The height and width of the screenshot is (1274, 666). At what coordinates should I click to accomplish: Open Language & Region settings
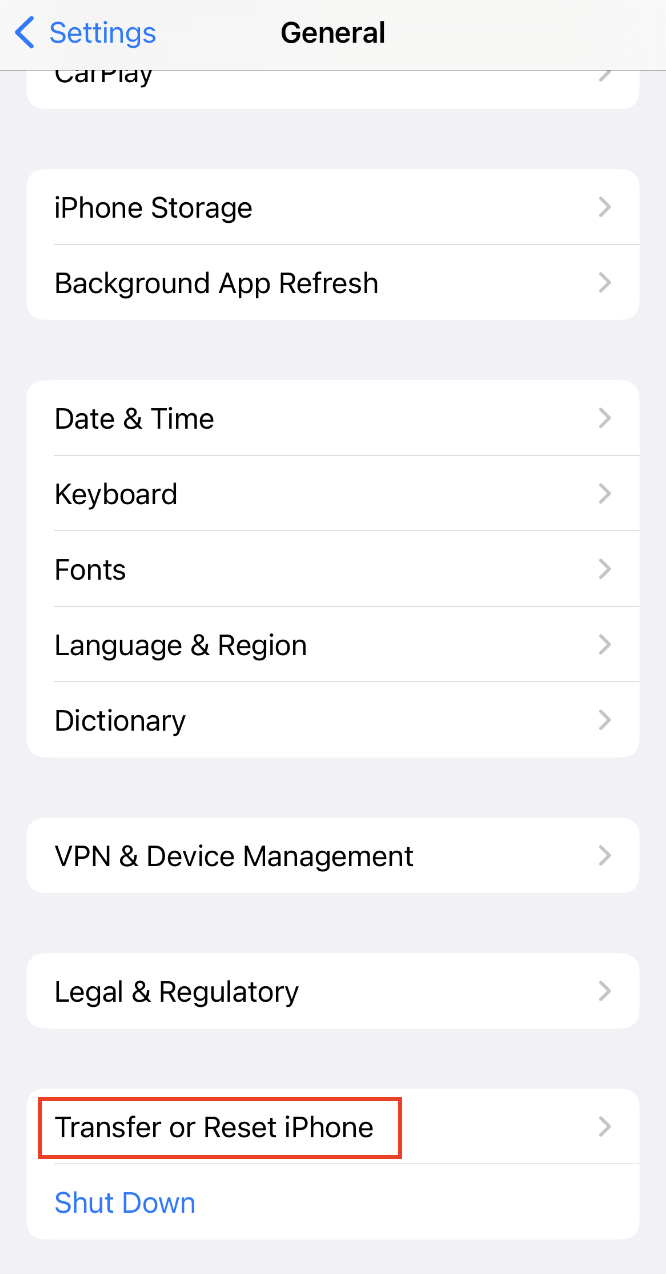(332, 645)
